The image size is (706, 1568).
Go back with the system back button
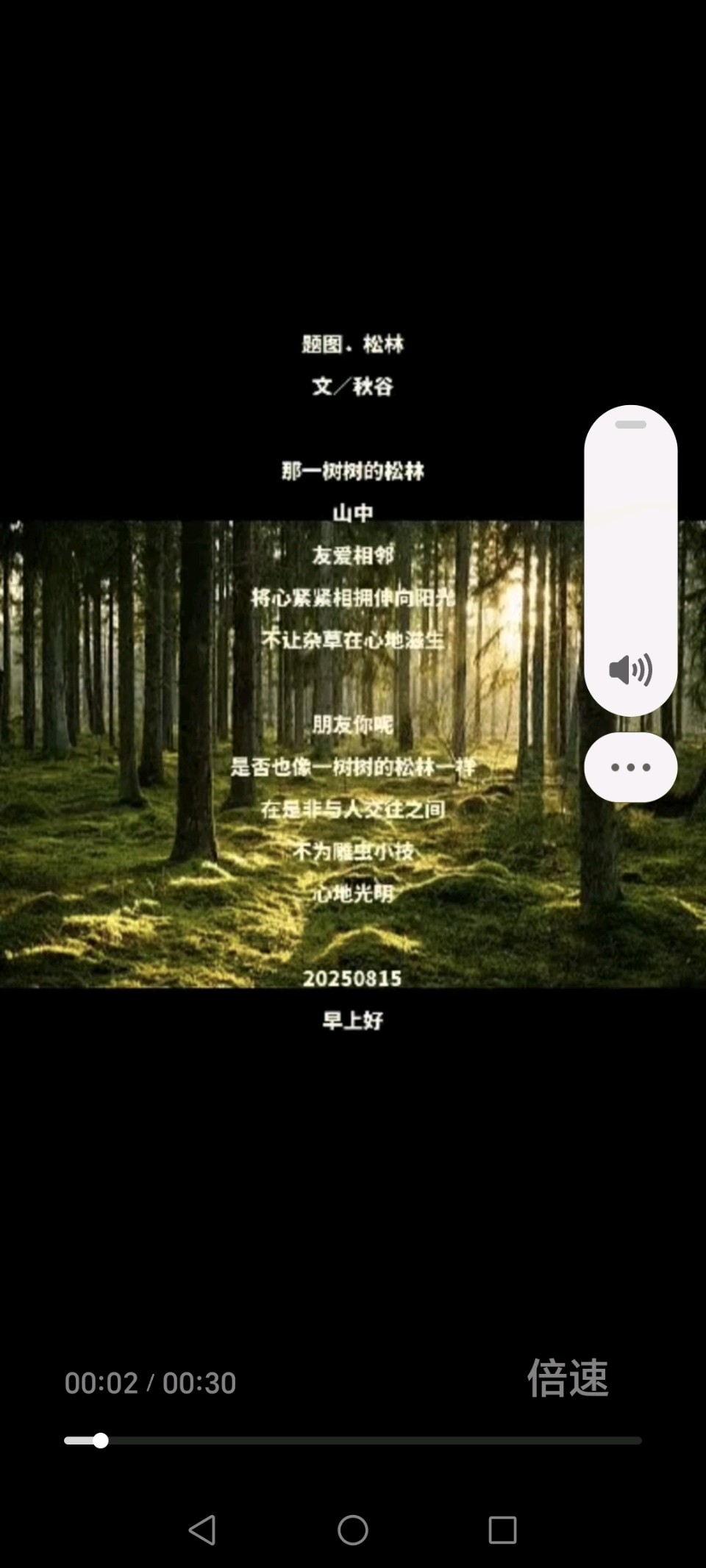(x=202, y=1530)
